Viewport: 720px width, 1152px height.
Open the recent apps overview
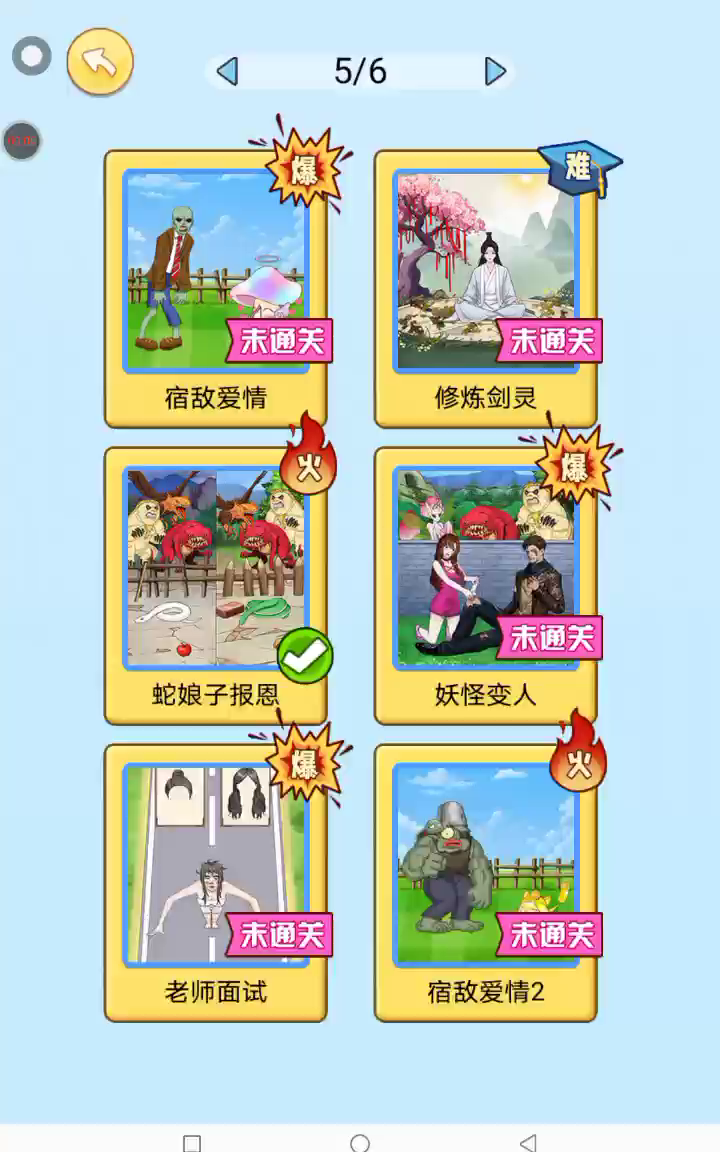coord(192,1143)
